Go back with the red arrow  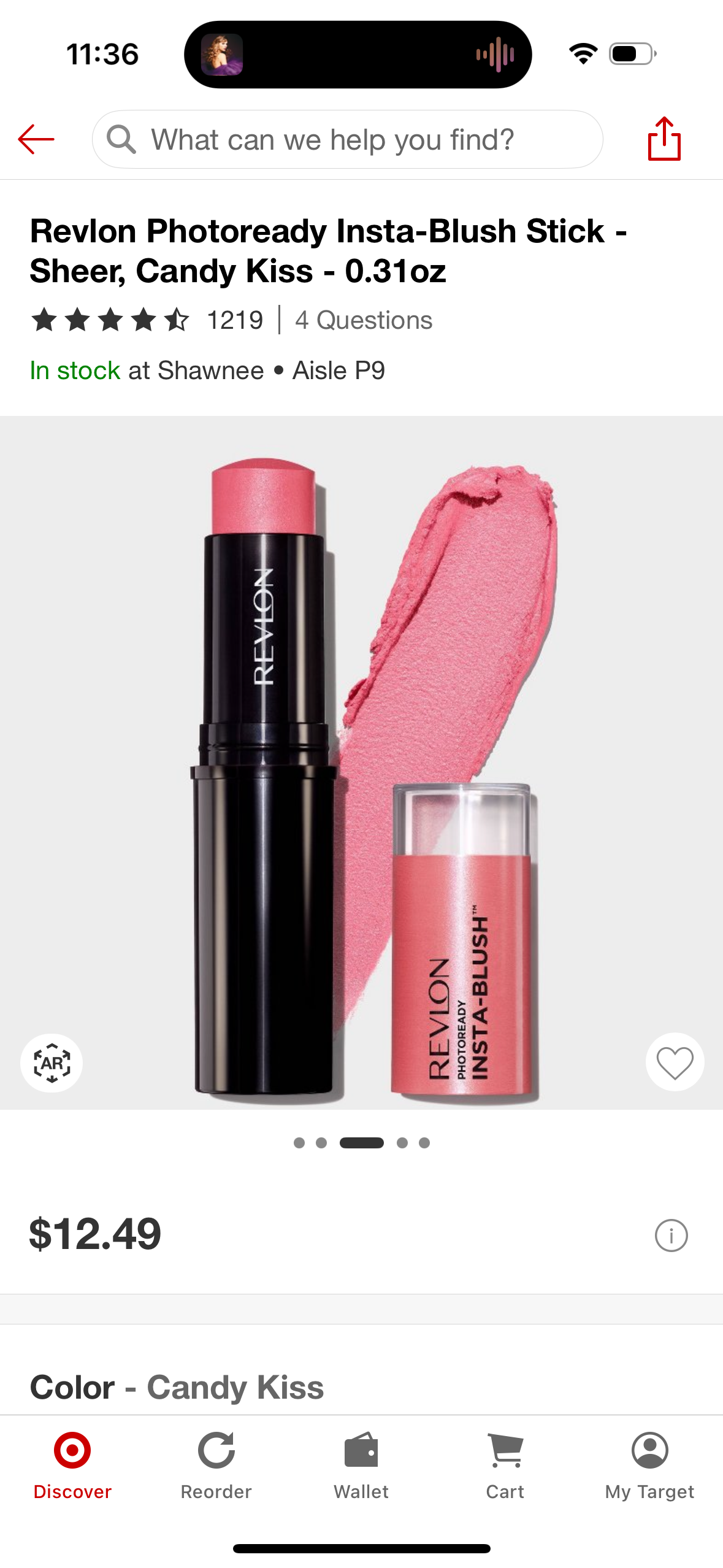[36, 140]
